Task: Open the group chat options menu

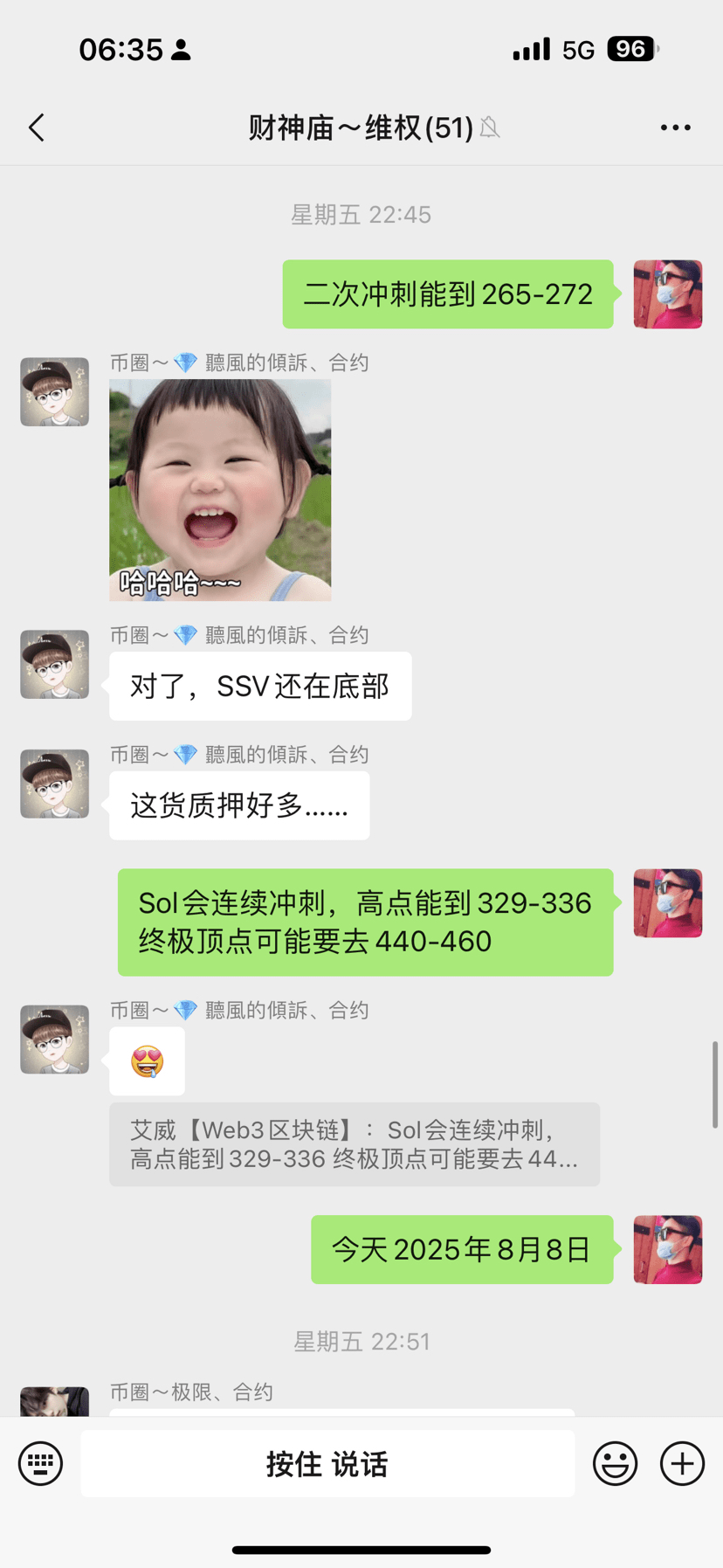Action: (675, 128)
